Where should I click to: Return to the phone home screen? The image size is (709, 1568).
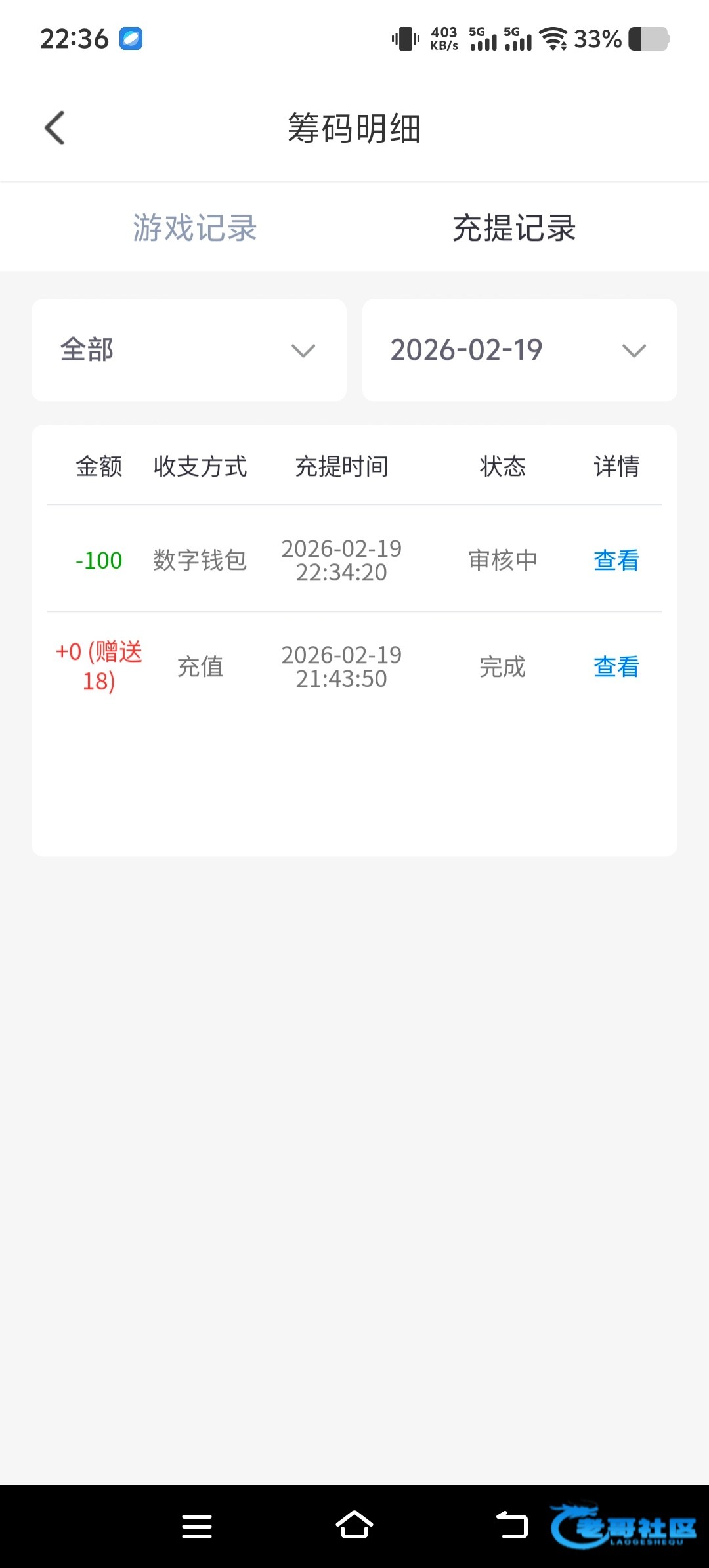[x=354, y=1525]
